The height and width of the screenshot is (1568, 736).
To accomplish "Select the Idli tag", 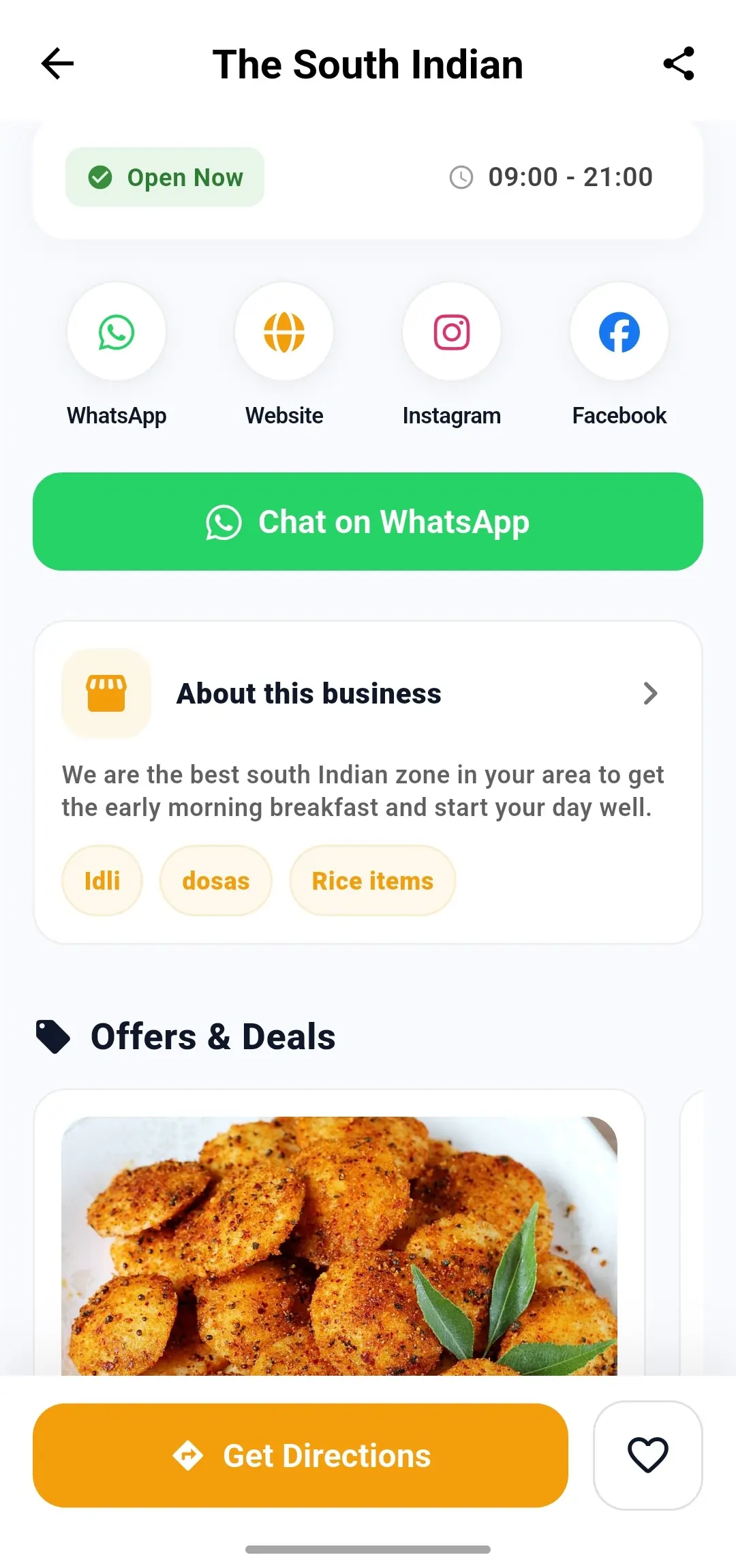I will click(x=102, y=880).
